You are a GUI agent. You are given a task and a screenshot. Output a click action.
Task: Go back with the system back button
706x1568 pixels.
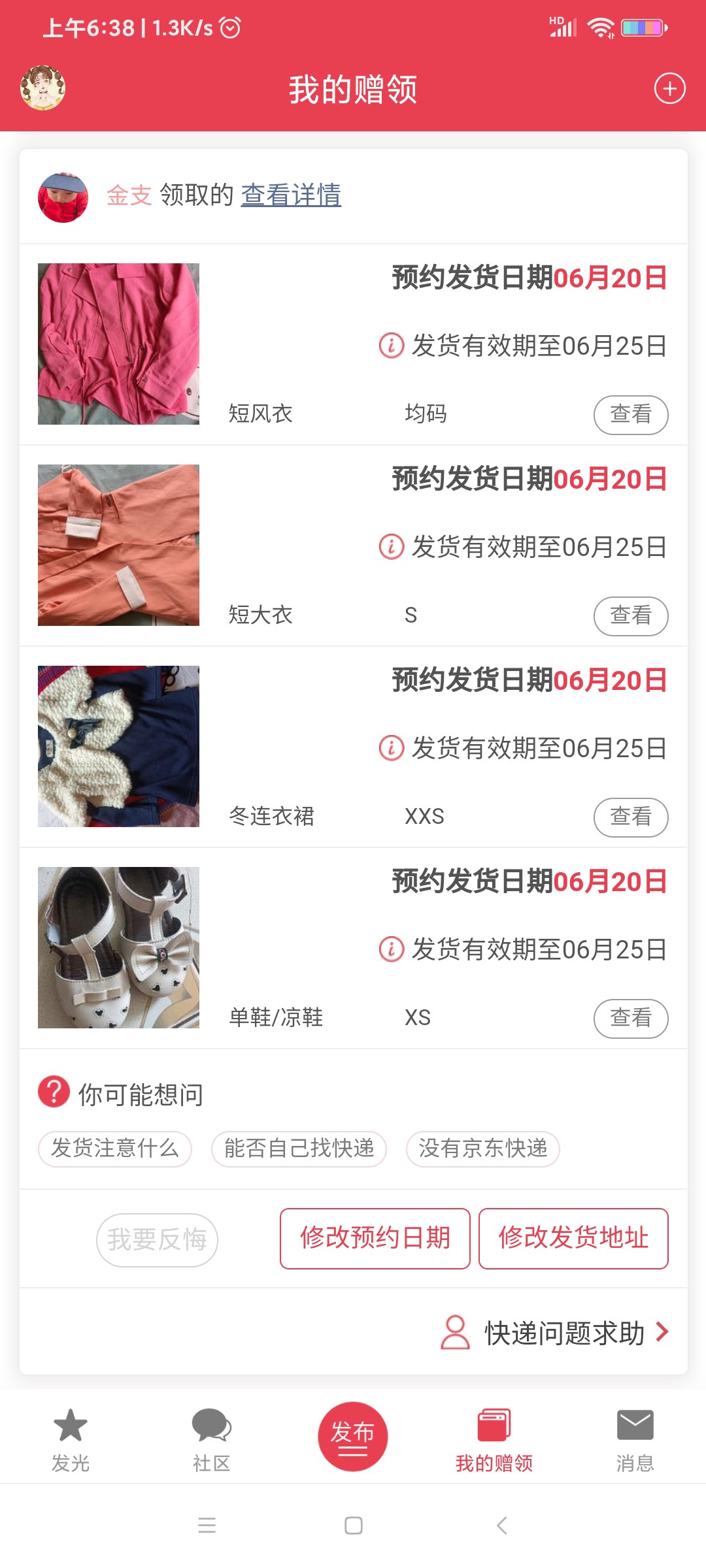tap(501, 1526)
